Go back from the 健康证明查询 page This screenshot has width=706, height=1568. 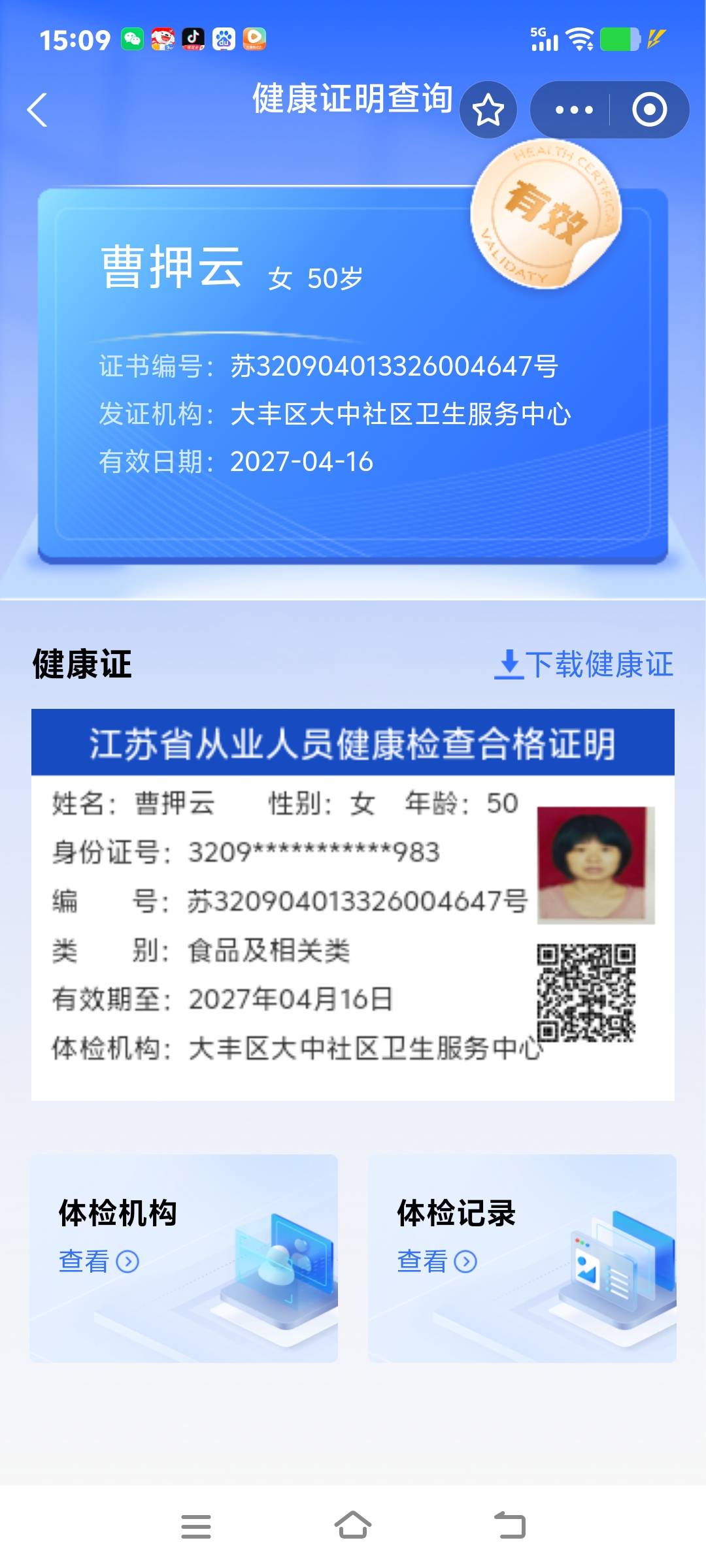38,110
